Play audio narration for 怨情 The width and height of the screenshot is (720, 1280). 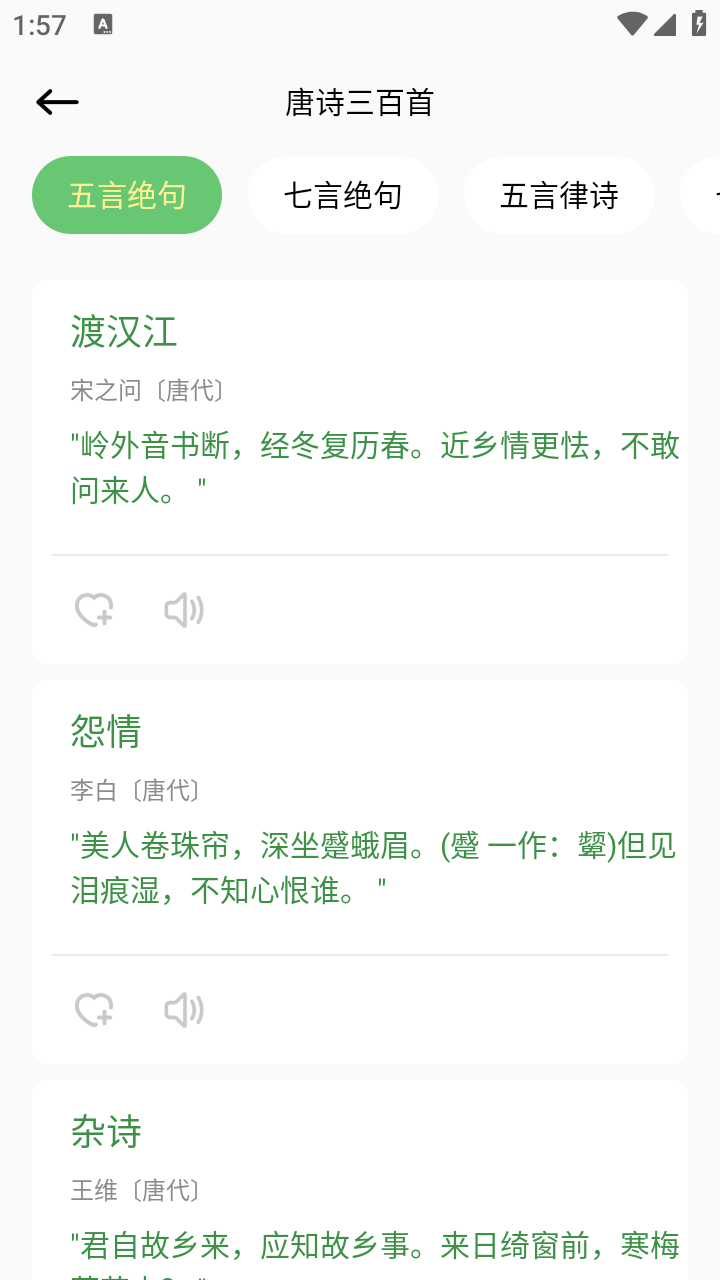(184, 1010)
